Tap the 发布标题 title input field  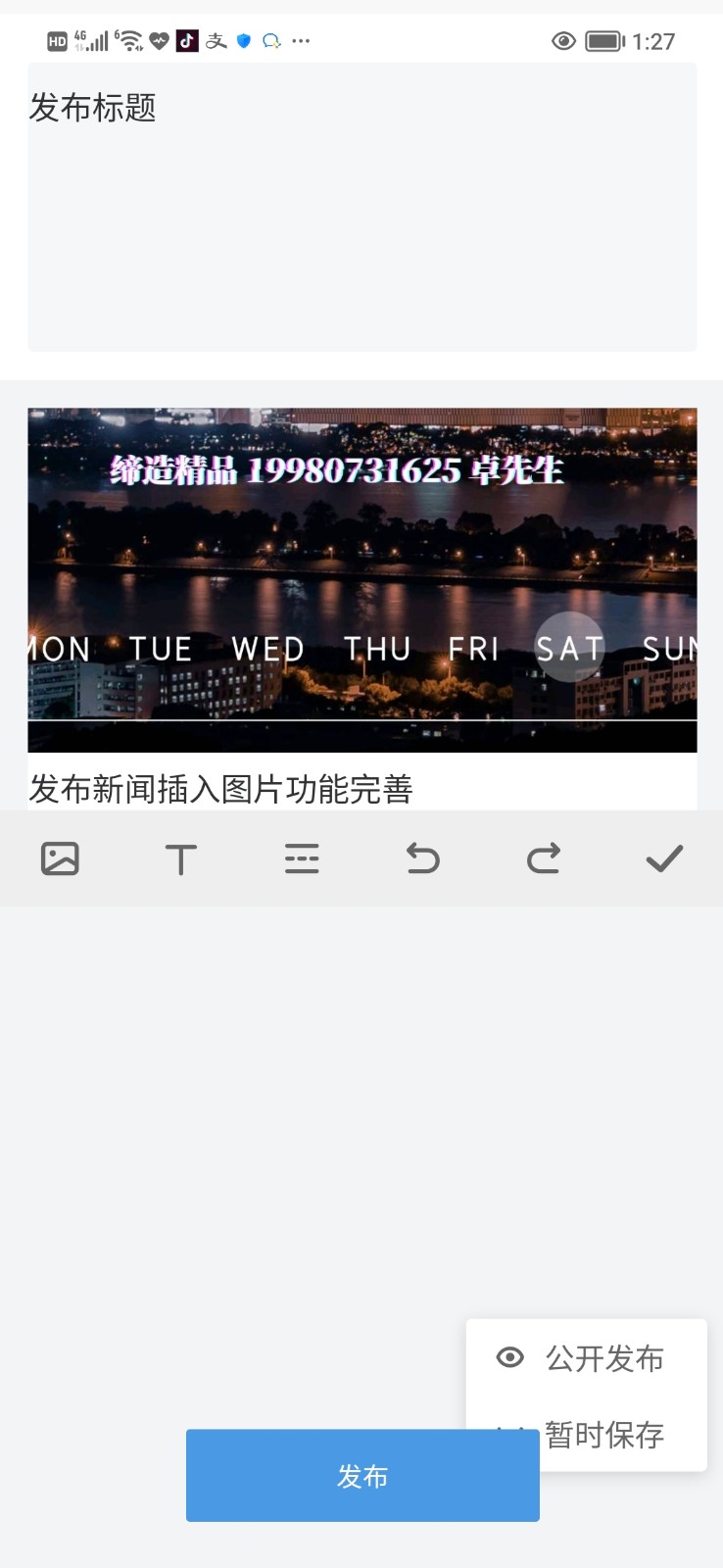(361, 206)
